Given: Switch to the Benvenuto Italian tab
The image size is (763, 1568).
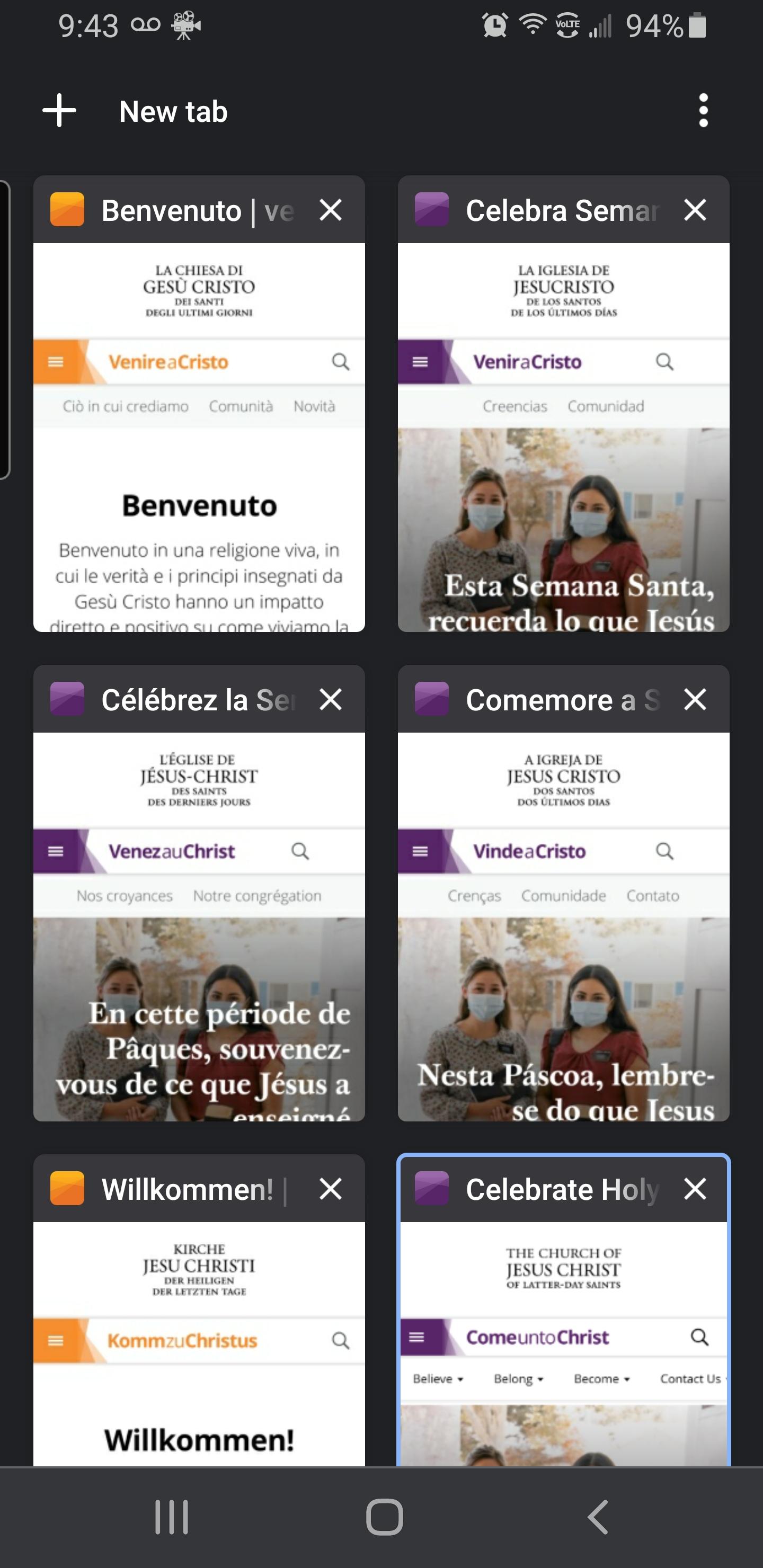Looking at the screenshot, I should tap(199, 437).
